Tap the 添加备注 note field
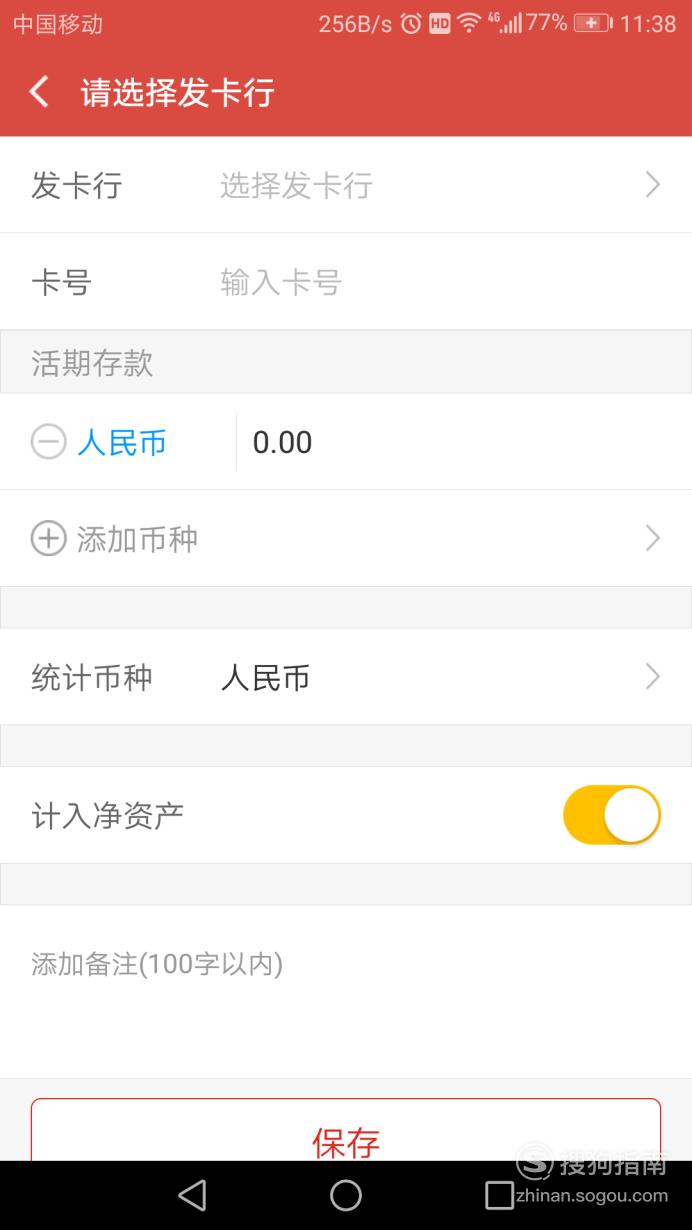Image resolution: width=692 pixels, height=1230 pixels. (346, 990)
